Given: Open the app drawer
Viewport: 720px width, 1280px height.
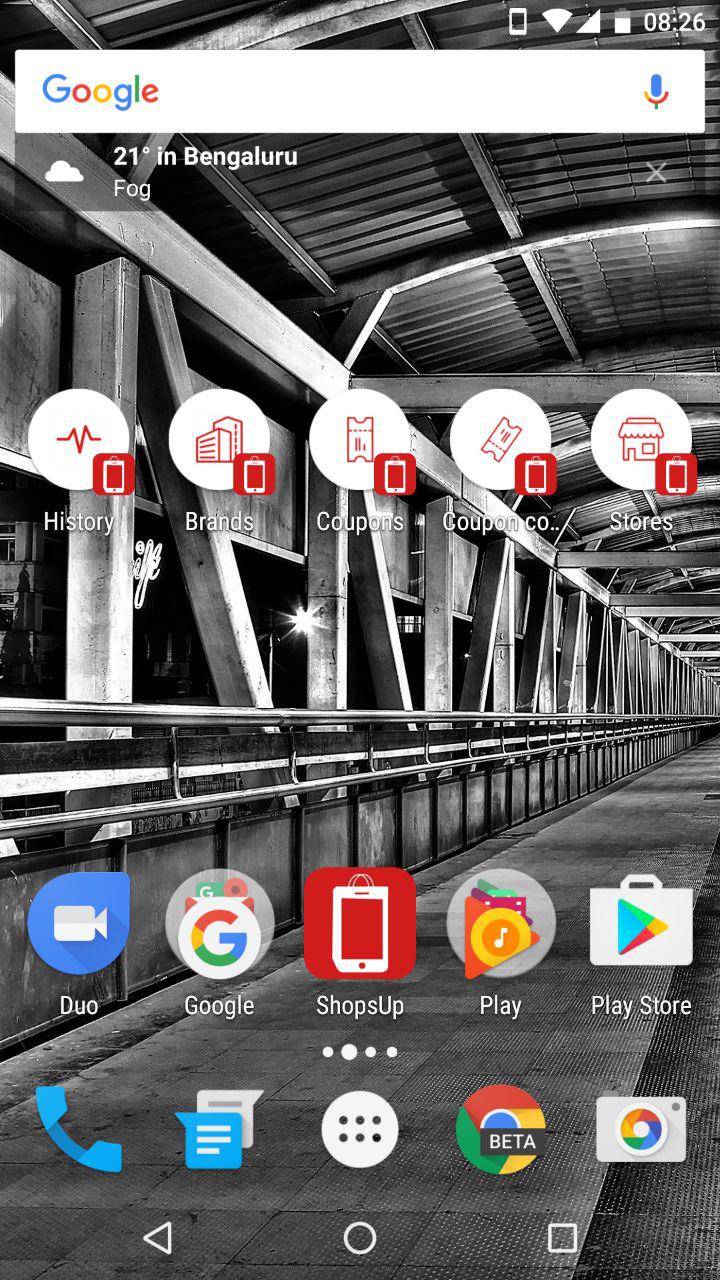Looking at the screenshot, I should 360,1130.
